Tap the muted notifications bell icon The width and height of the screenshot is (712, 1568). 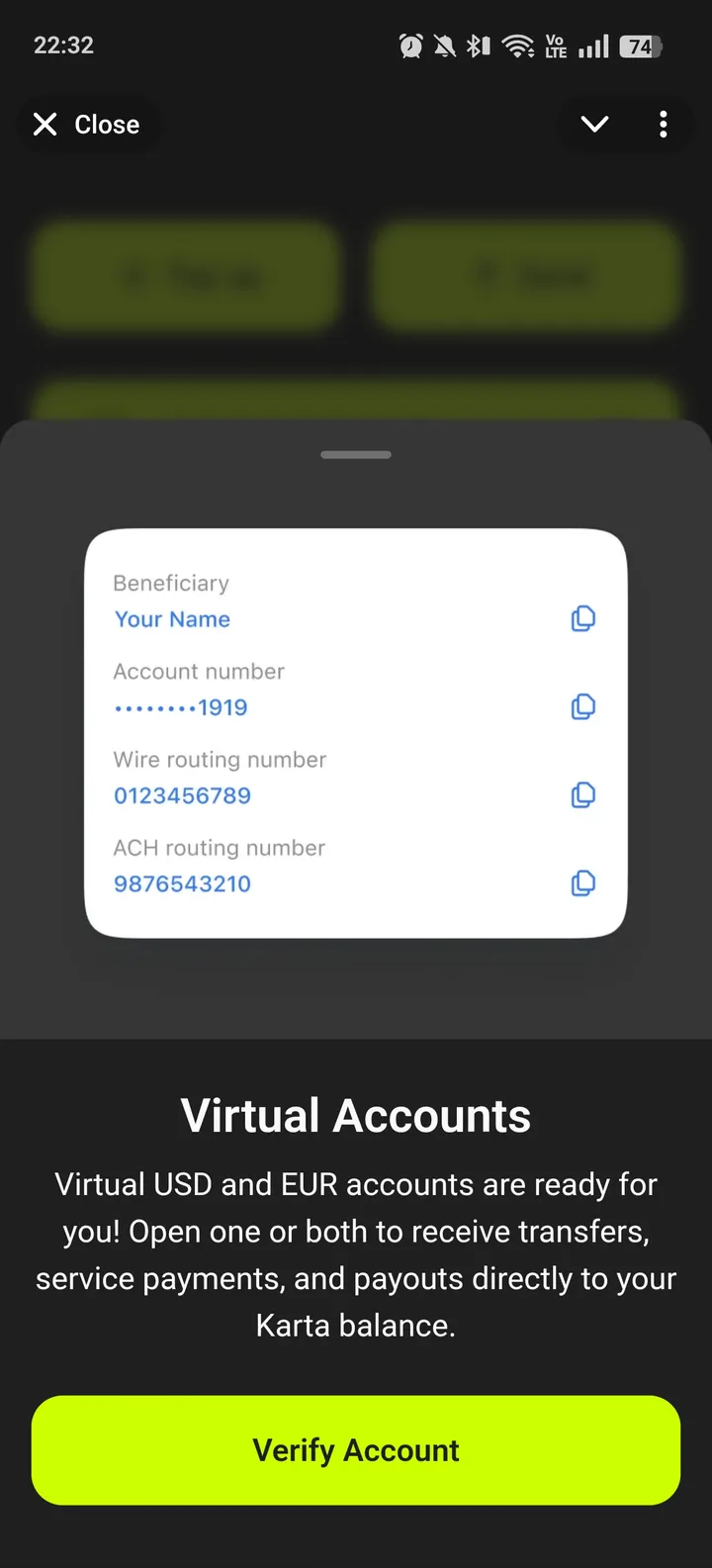point(443,45)
